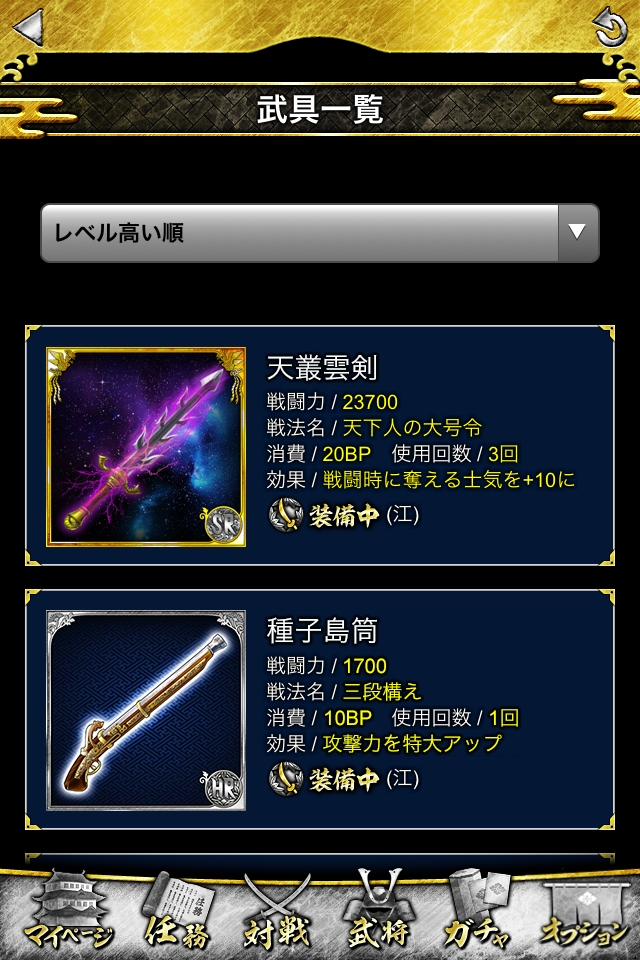The width and height of the screenshot is (640, 960).
Task: Switch to the 武将 tab
Action: point(377,910)
